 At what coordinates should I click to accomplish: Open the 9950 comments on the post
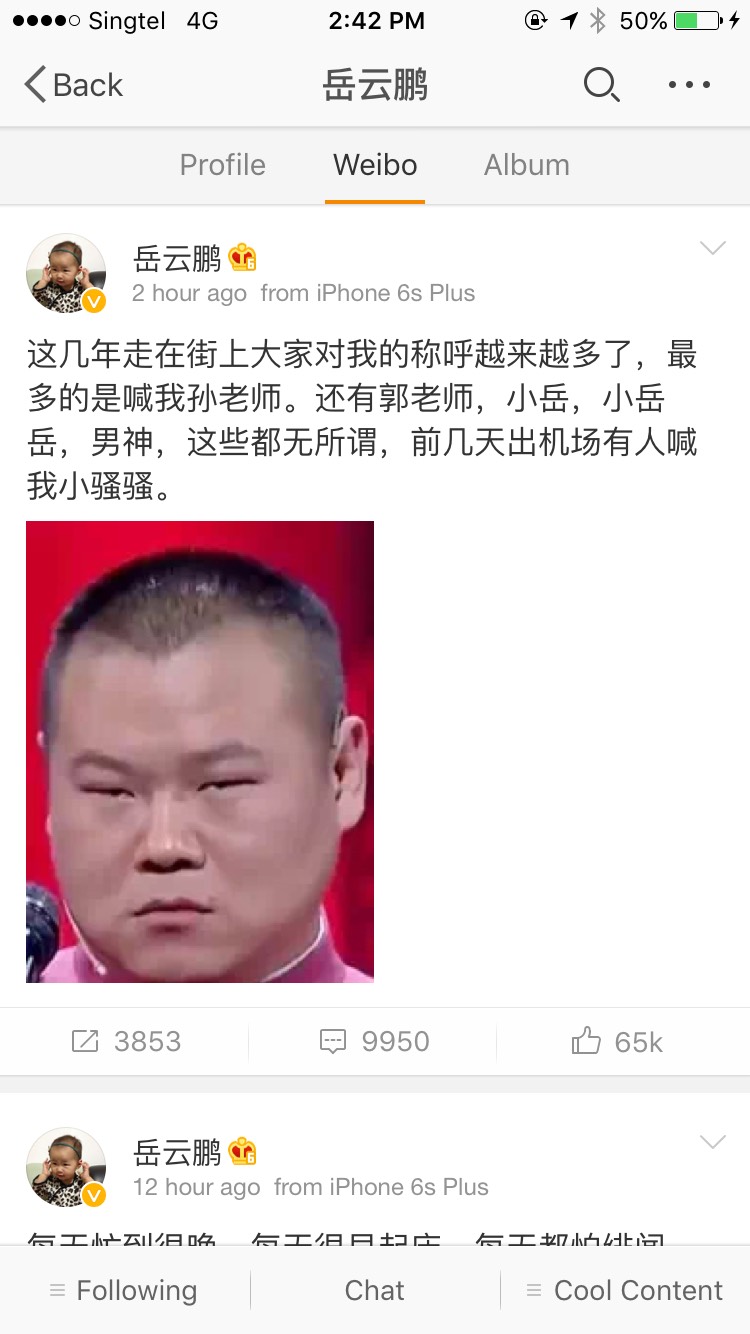tap(374, 1042)
